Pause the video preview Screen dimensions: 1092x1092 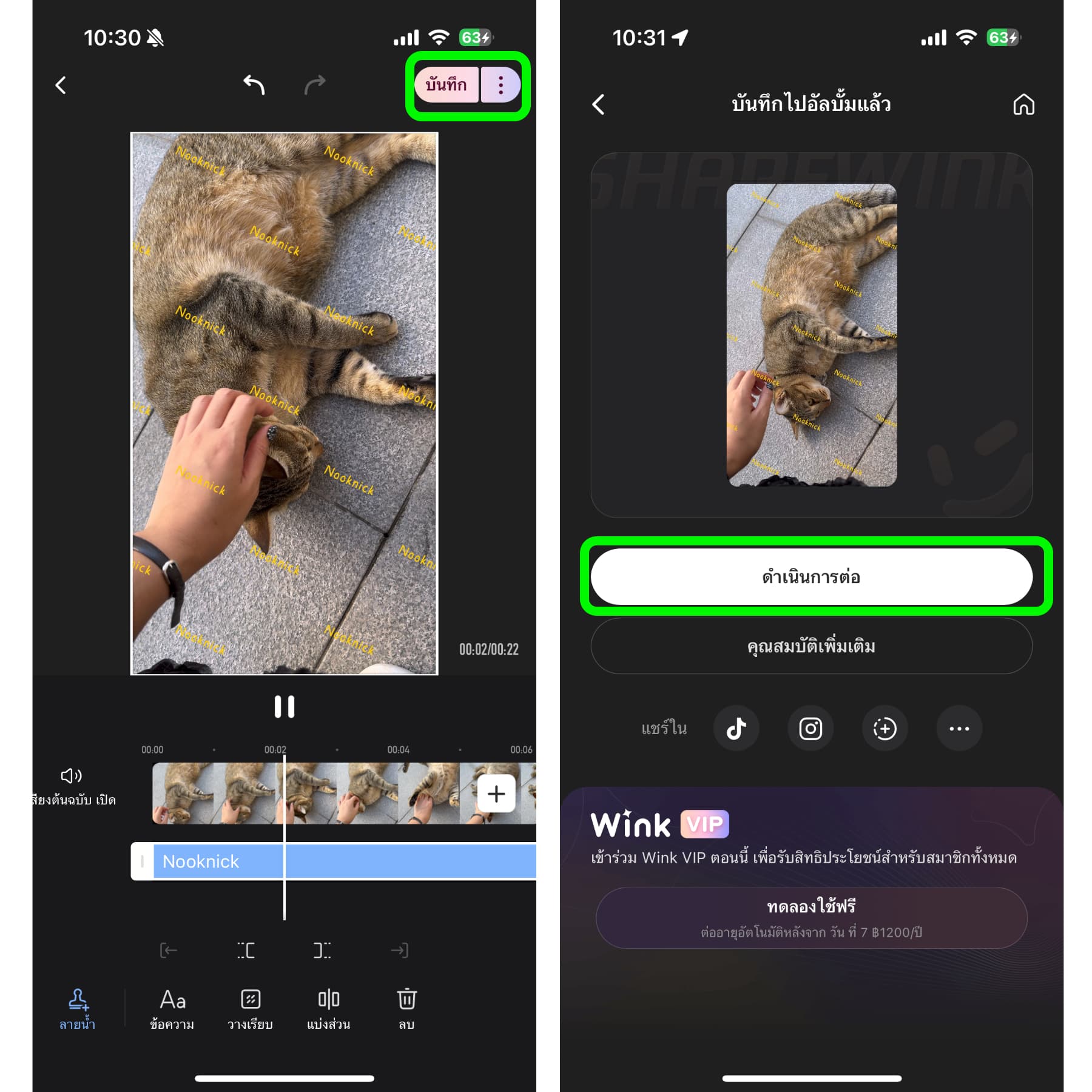(284, 707)
